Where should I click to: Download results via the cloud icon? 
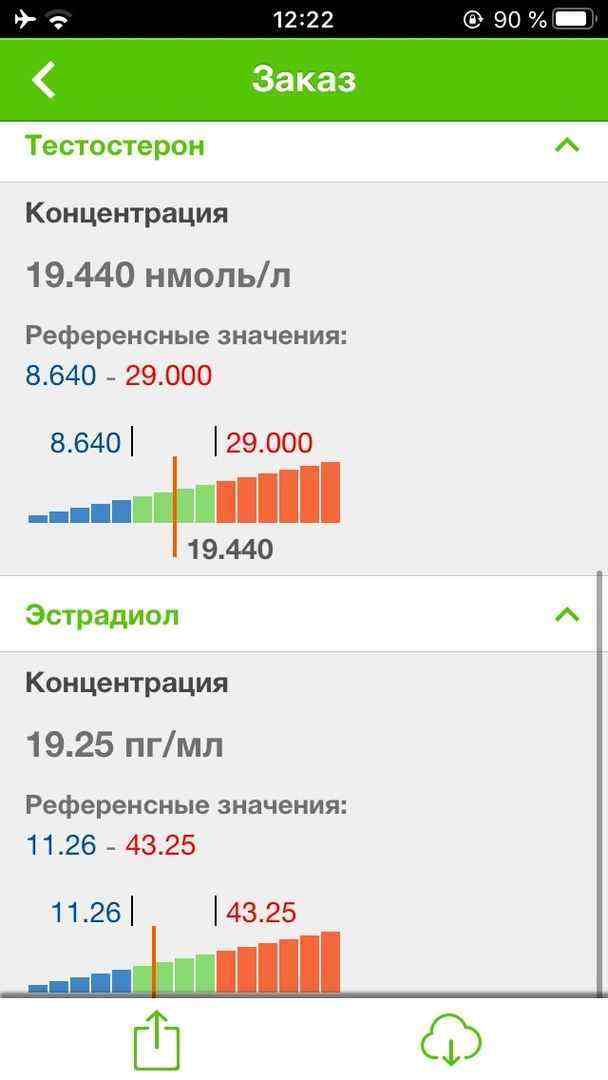coord(451,1040)
